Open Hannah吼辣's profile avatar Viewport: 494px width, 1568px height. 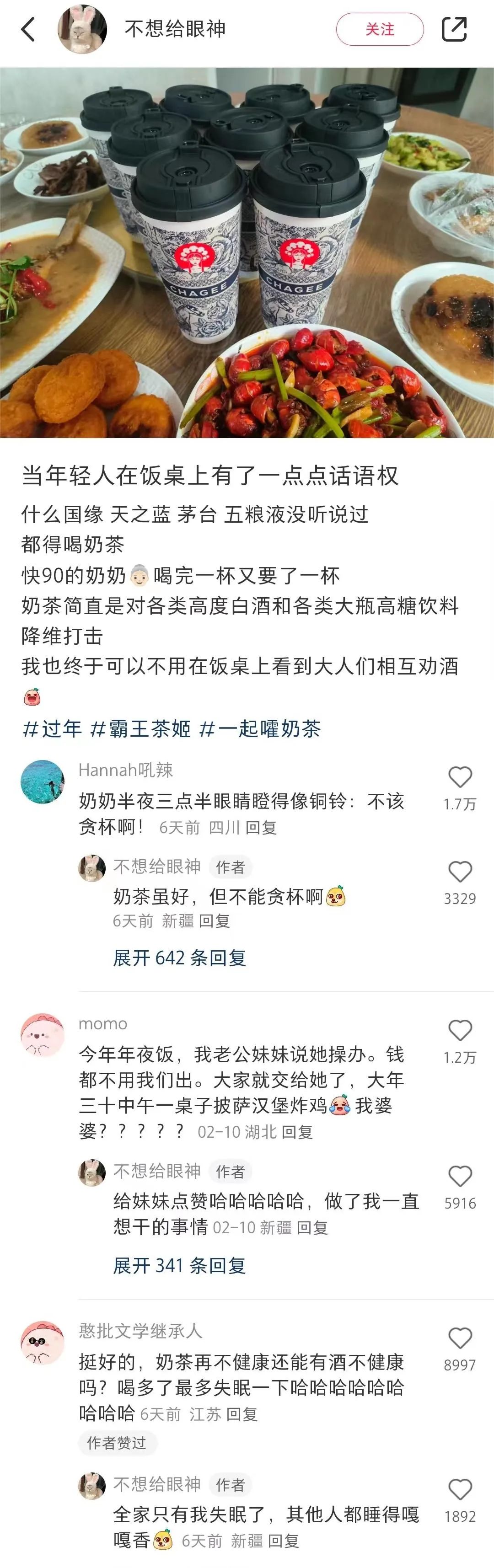[42, 781]
